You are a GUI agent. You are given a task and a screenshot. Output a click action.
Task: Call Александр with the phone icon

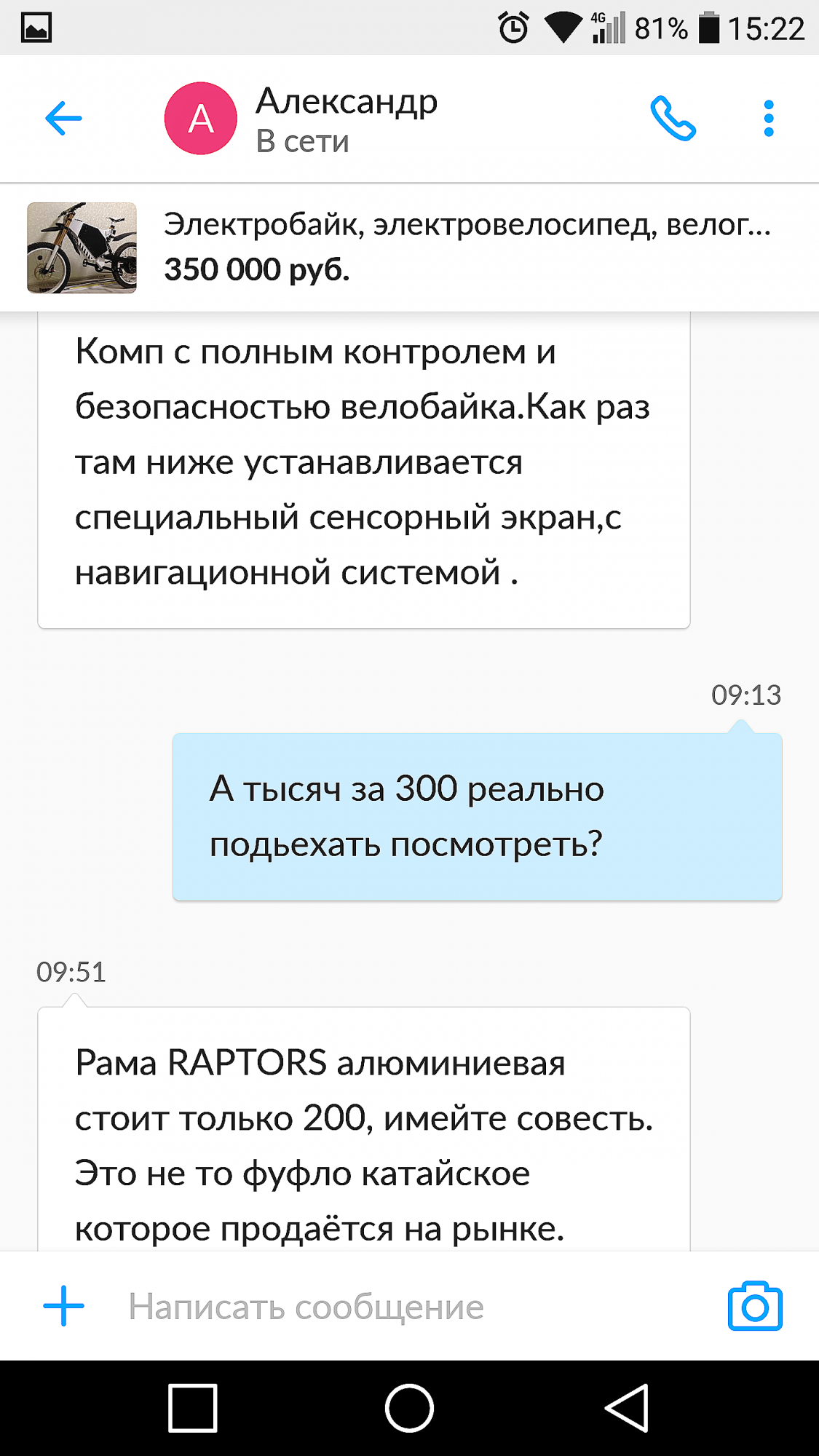[x=673, y=119]
